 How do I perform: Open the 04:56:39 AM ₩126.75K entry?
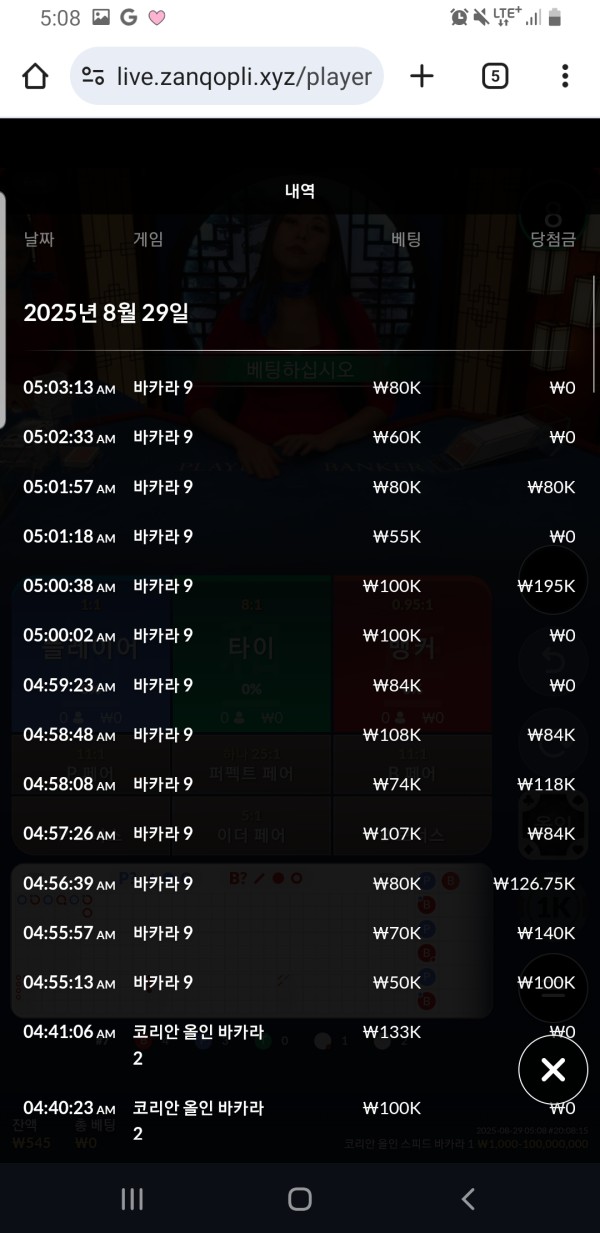coord(299,883)
